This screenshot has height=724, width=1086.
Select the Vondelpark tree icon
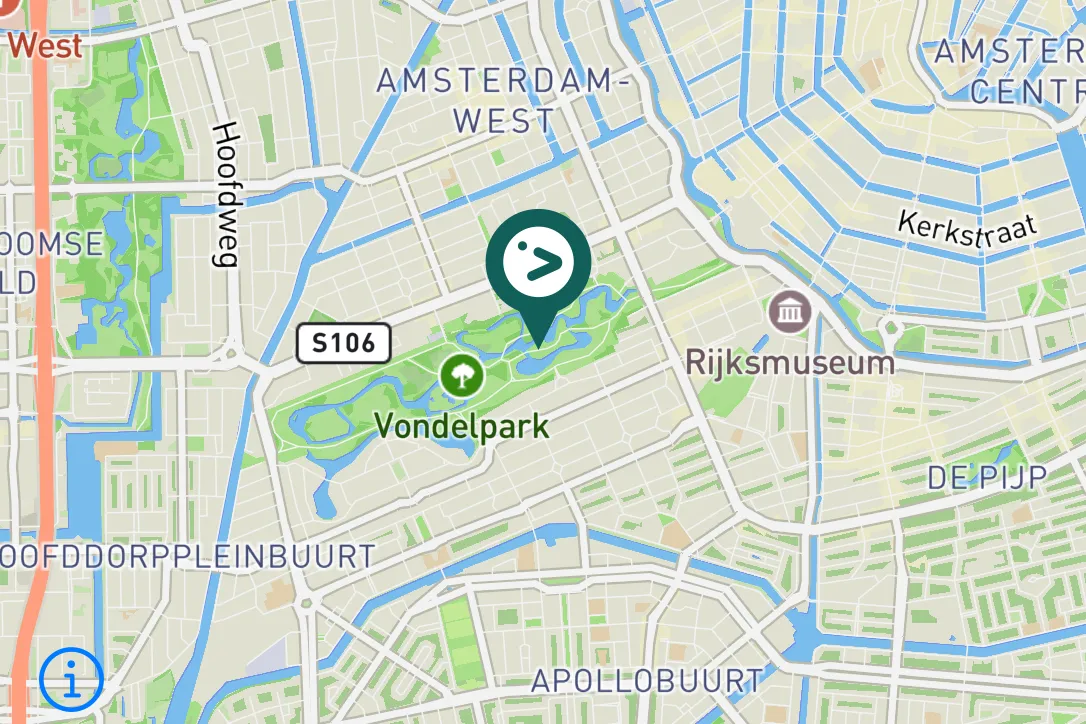461,376
